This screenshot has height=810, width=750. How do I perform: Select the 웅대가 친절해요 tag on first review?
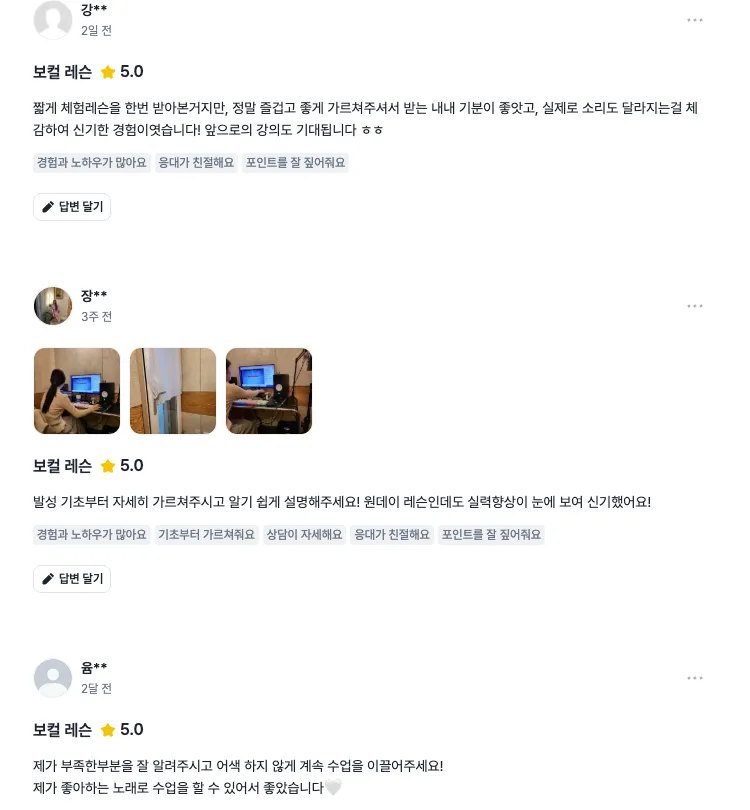195,162
